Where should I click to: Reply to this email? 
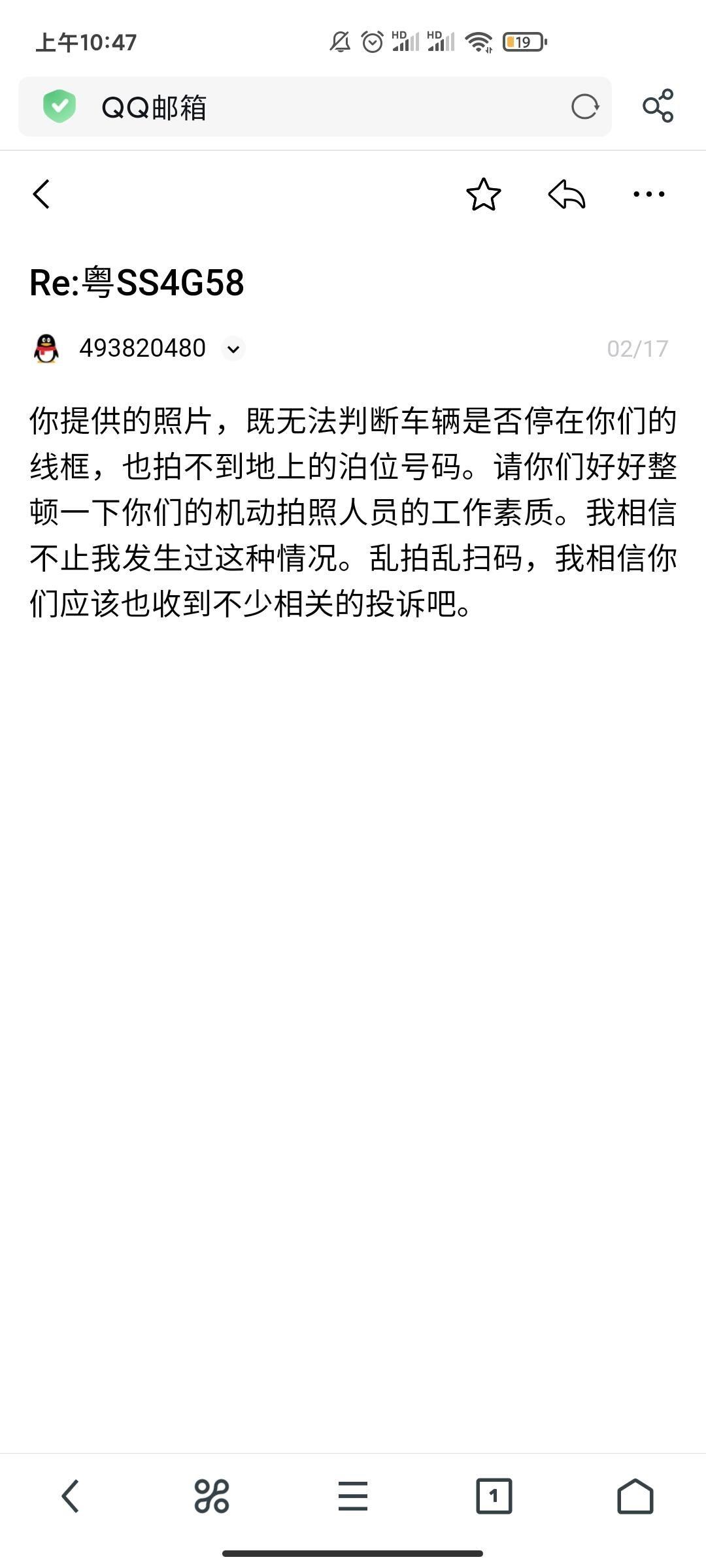tap(566, 195)
